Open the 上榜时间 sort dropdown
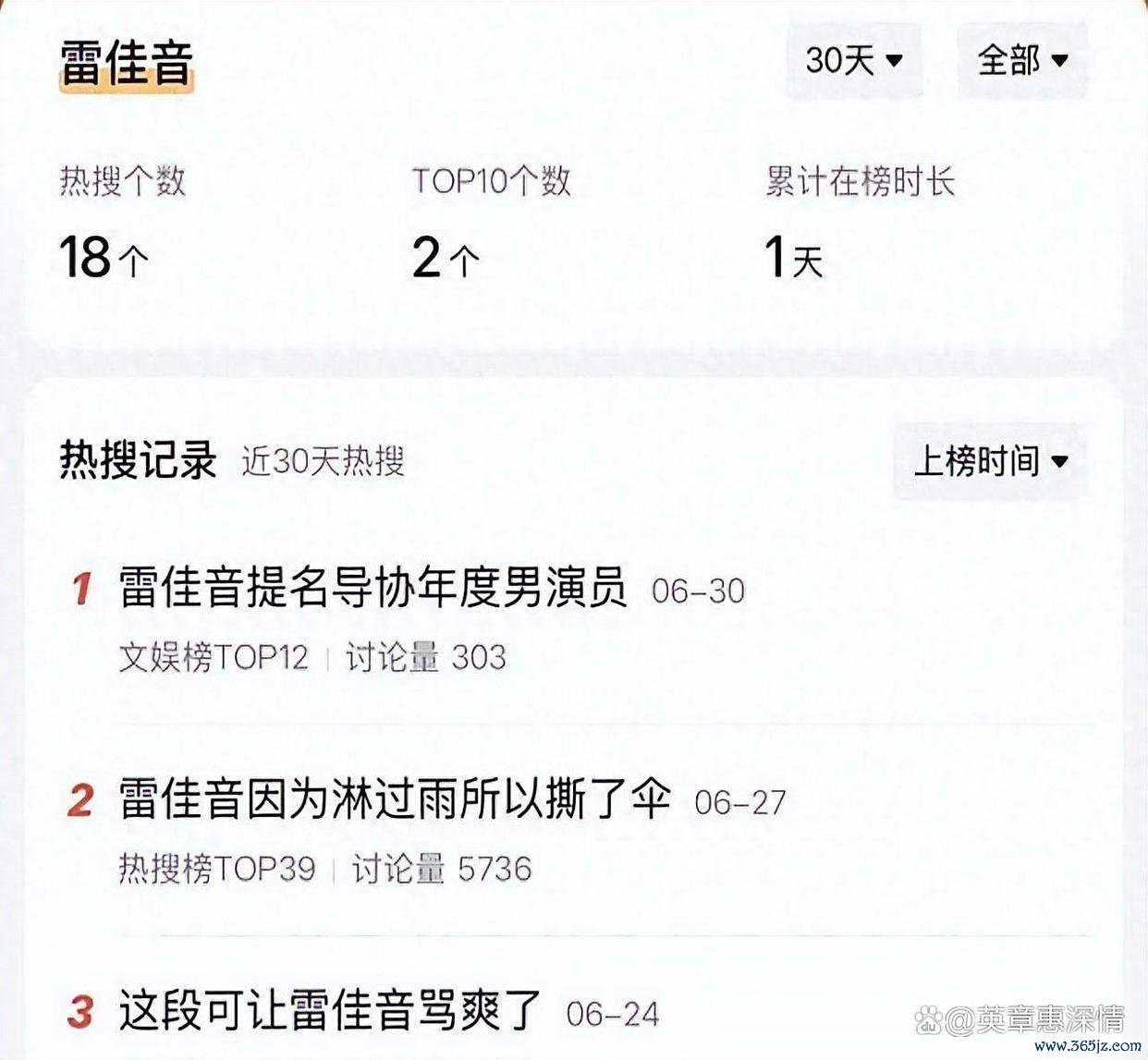 (x=990, y=460)
